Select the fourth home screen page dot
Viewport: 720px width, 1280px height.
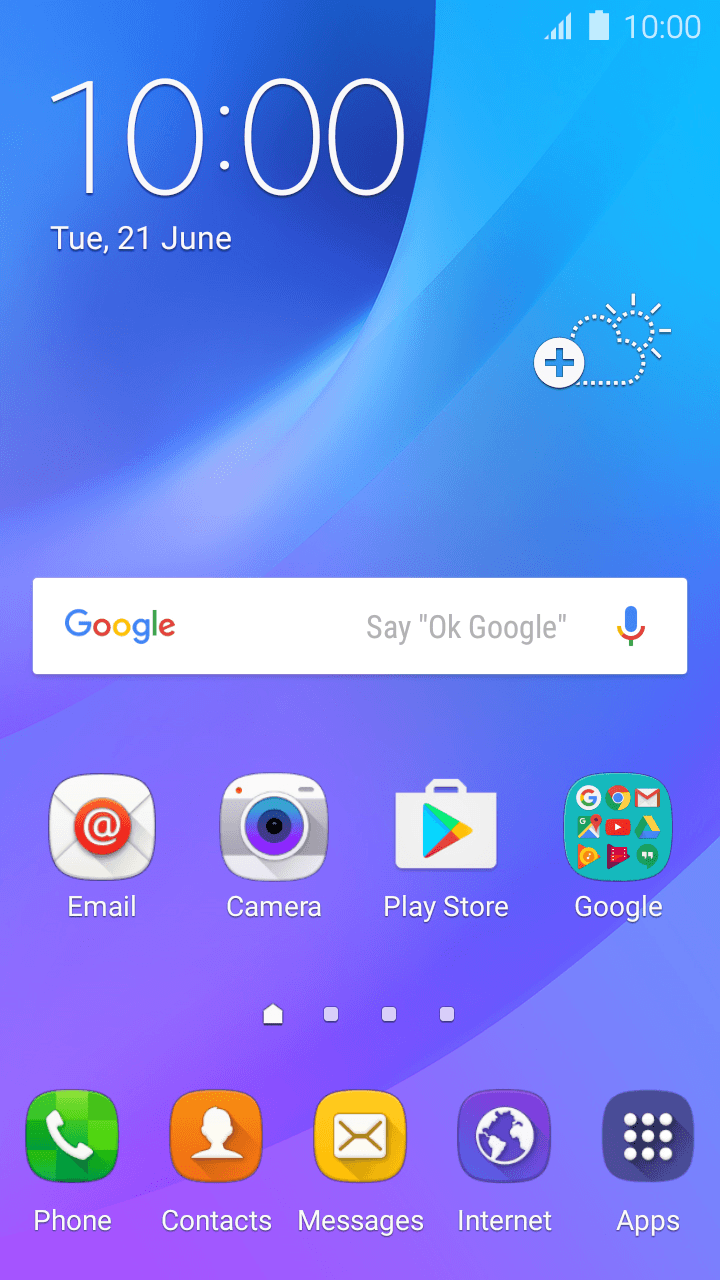444,1014
